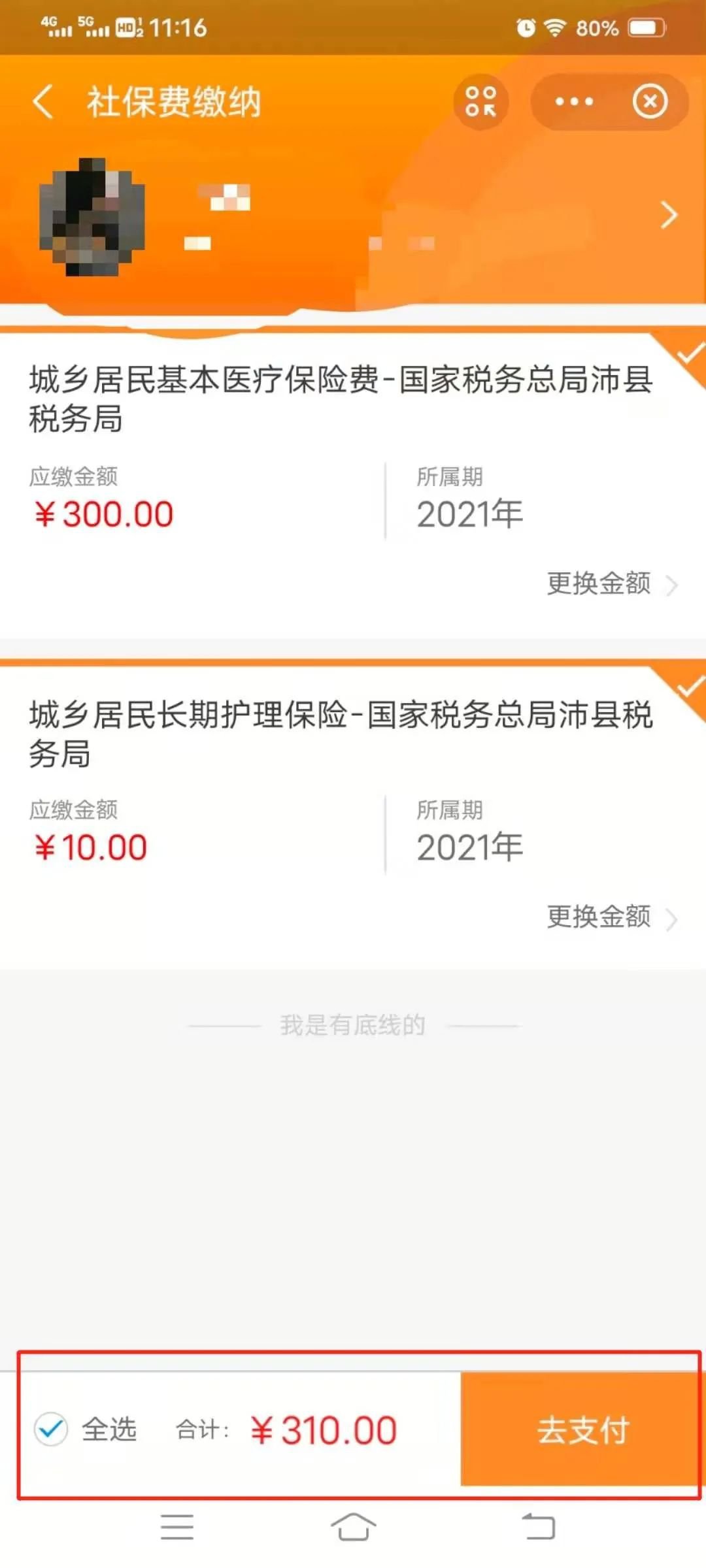Toggle the 全选 checkbox
Viewport: 706px width, 1568px height.
click(x=51, y=1429)
